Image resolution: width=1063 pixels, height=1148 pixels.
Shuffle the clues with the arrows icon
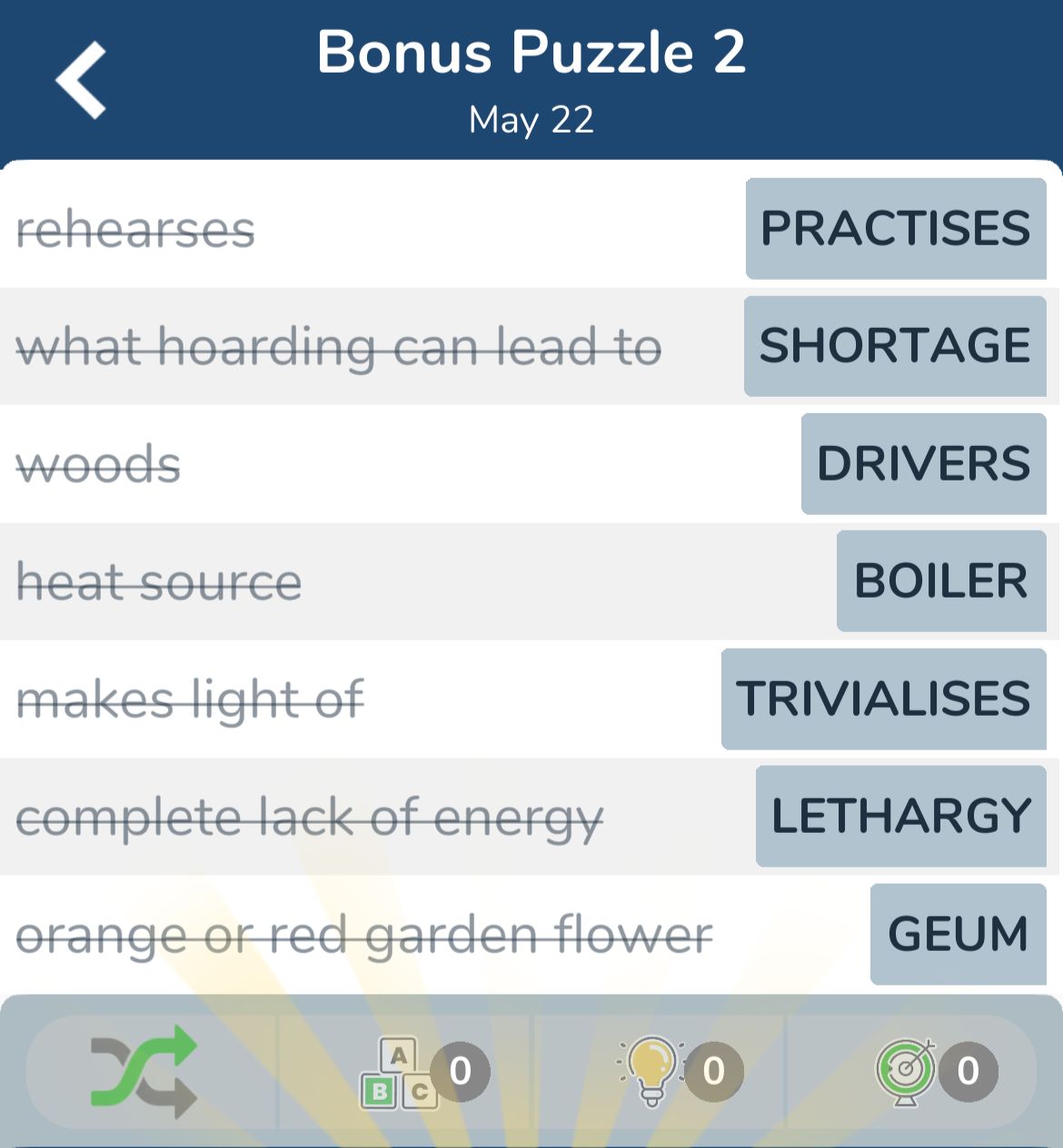coord(145,1072)
